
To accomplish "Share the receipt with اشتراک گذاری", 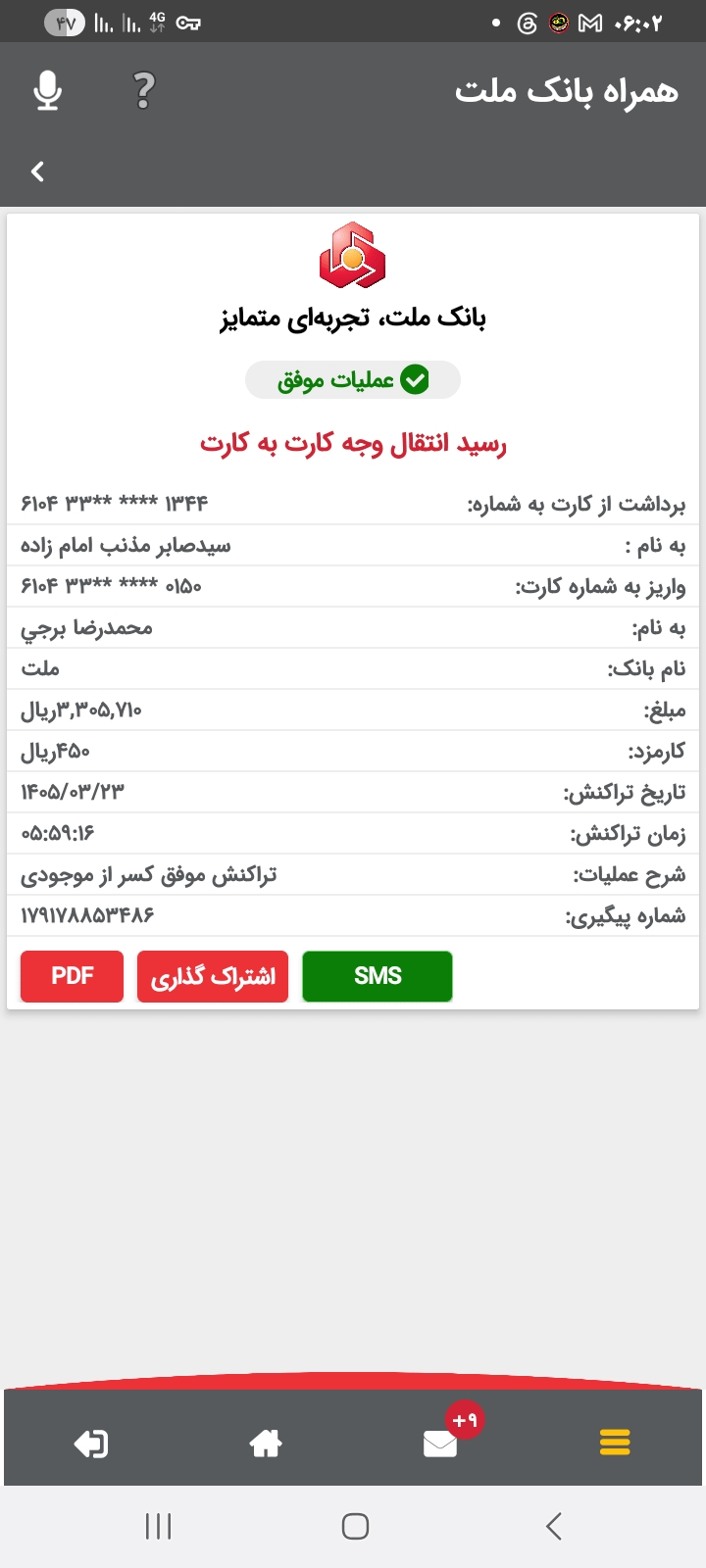I will pyautogui.click(x=213, y=976).
